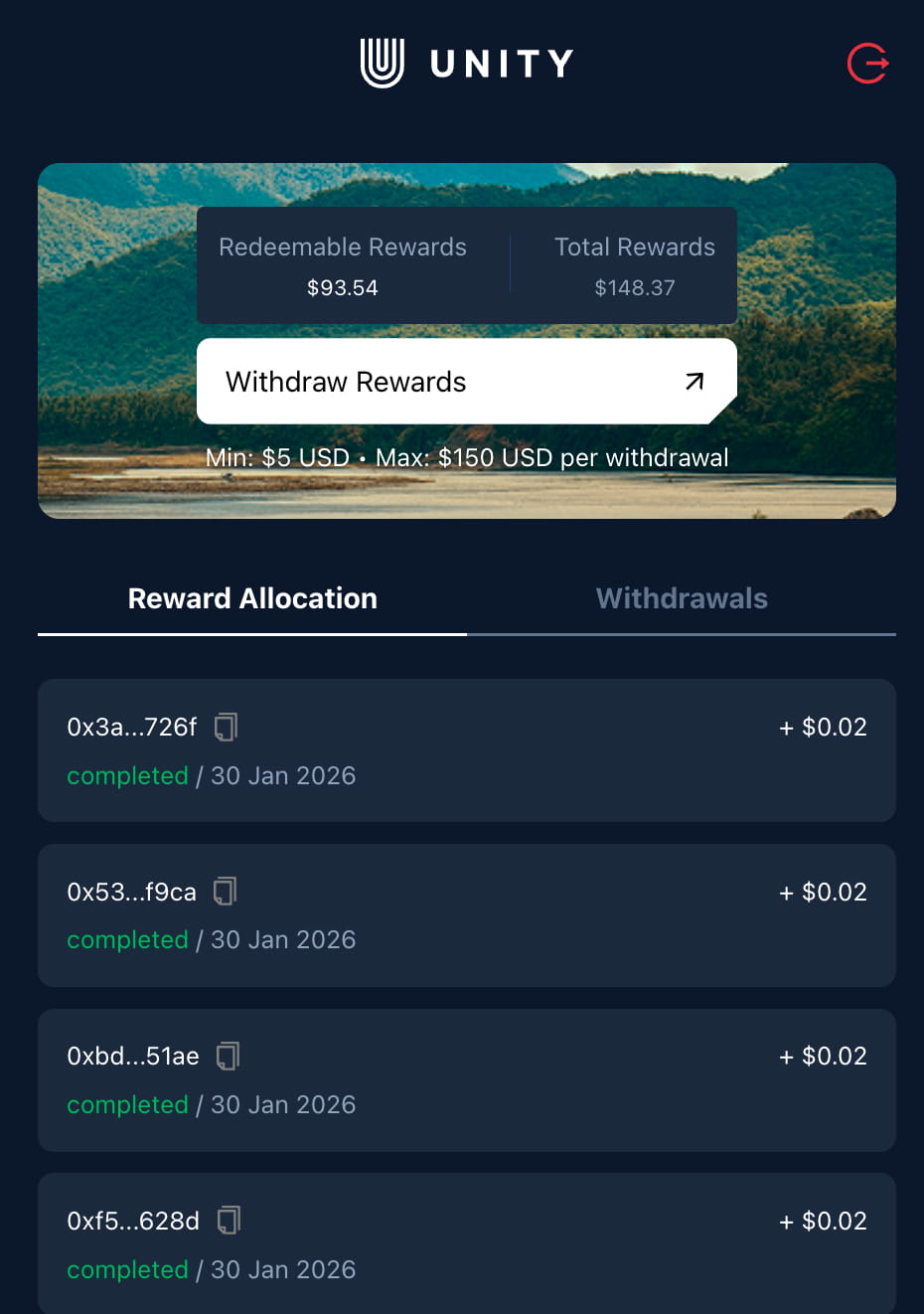
Task: Click the + $0.02 amount on first row
Action: pos(822,727)
